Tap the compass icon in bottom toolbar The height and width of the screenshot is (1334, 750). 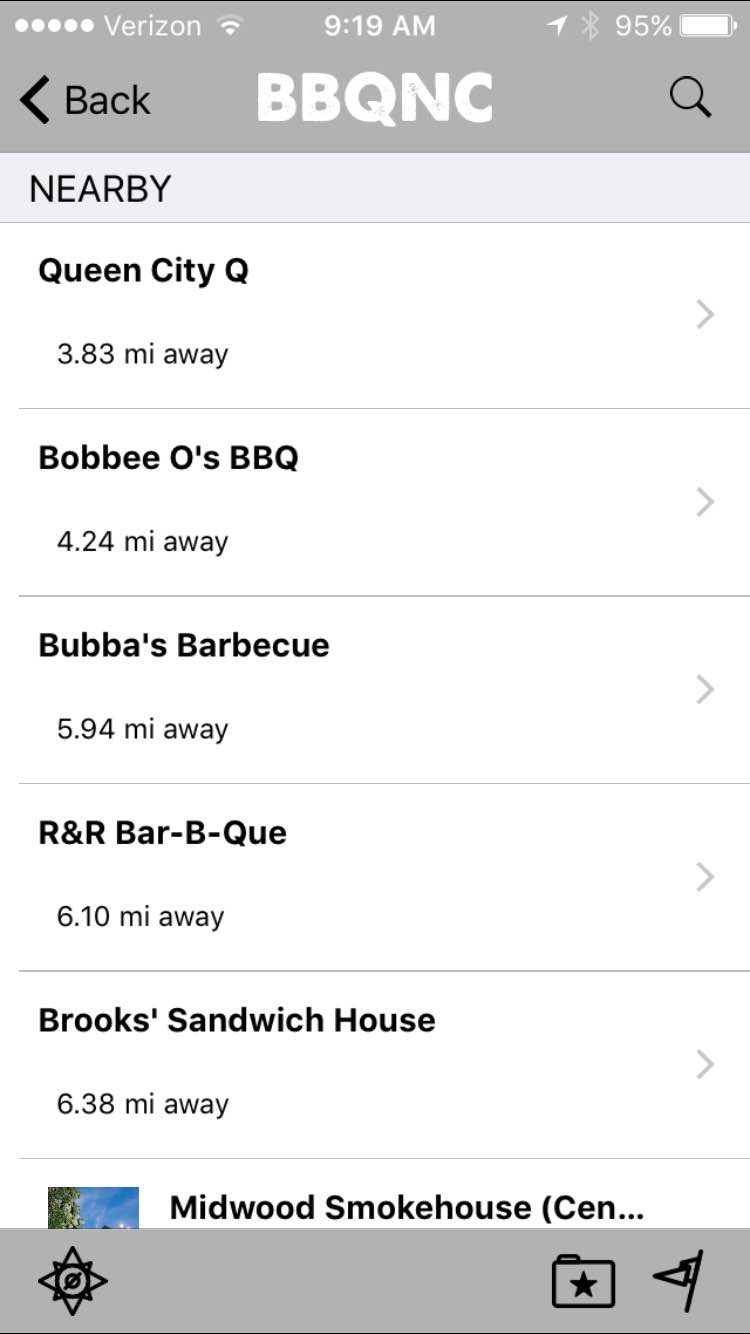[73, 1281]
